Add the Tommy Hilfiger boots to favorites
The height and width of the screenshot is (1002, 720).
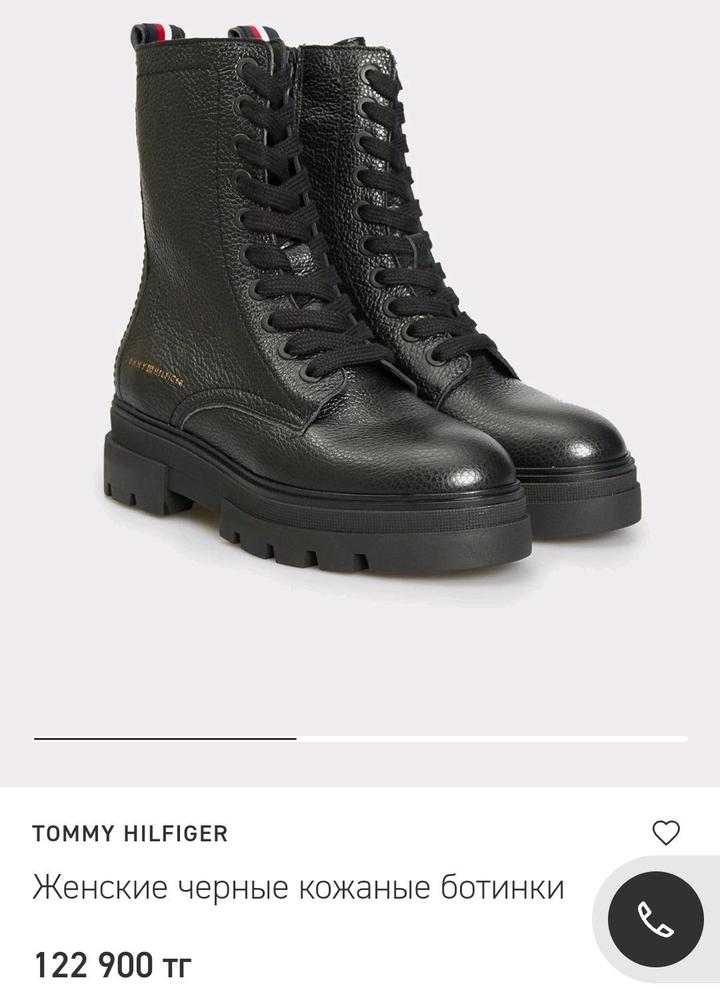(665, 833)
